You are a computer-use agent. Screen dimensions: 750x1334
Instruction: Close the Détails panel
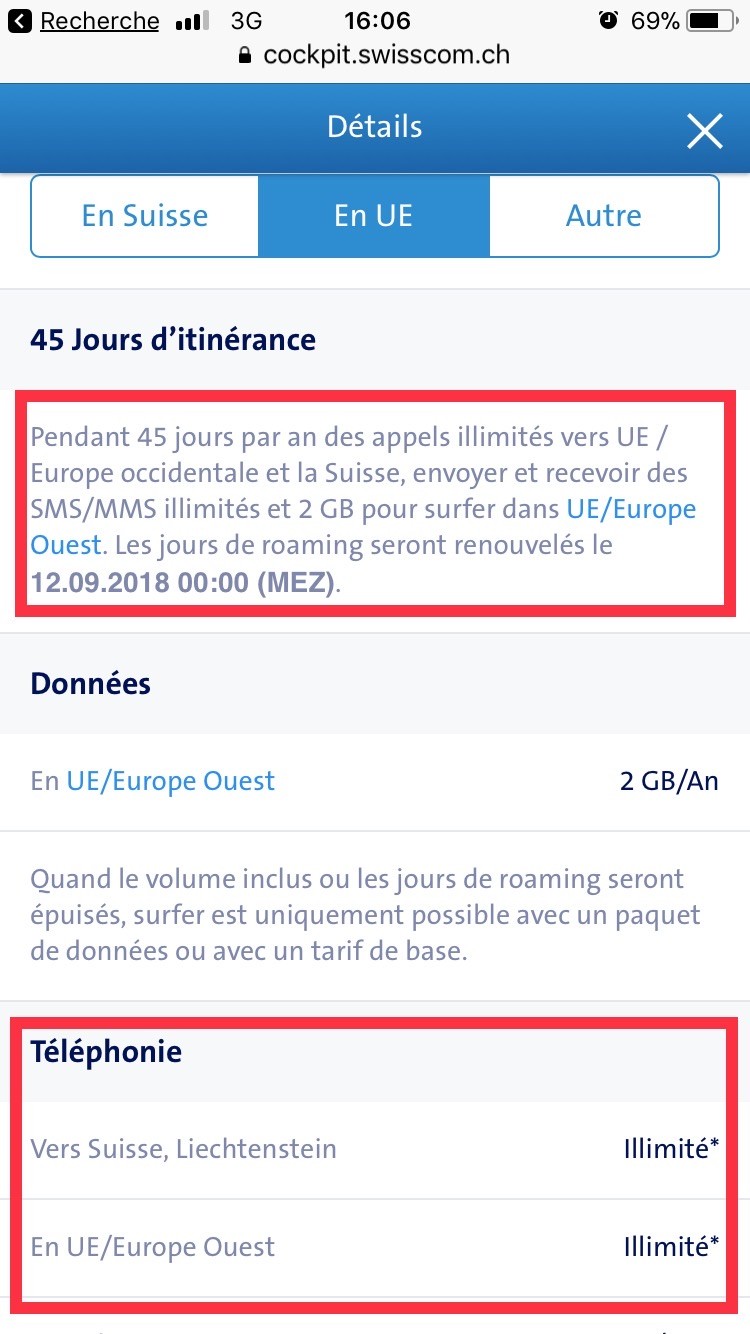point(704,131)
